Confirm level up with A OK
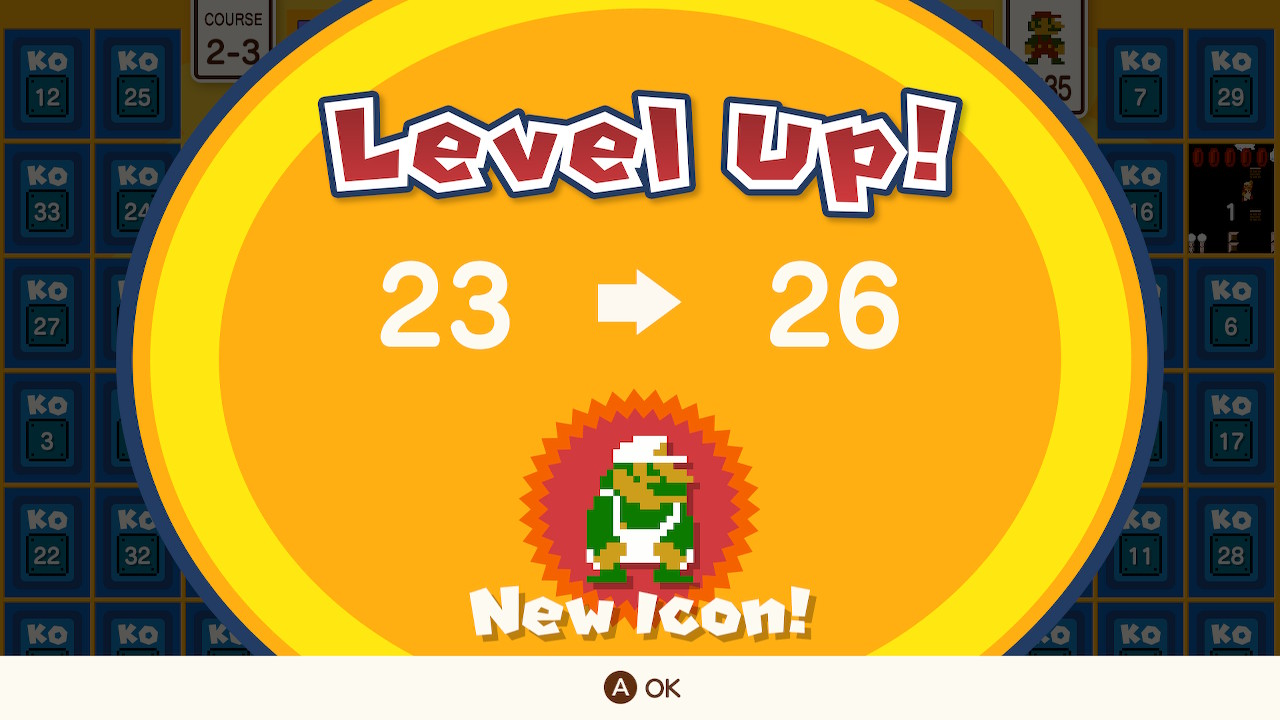1280x720 pixels. click(x=642, y=688)
